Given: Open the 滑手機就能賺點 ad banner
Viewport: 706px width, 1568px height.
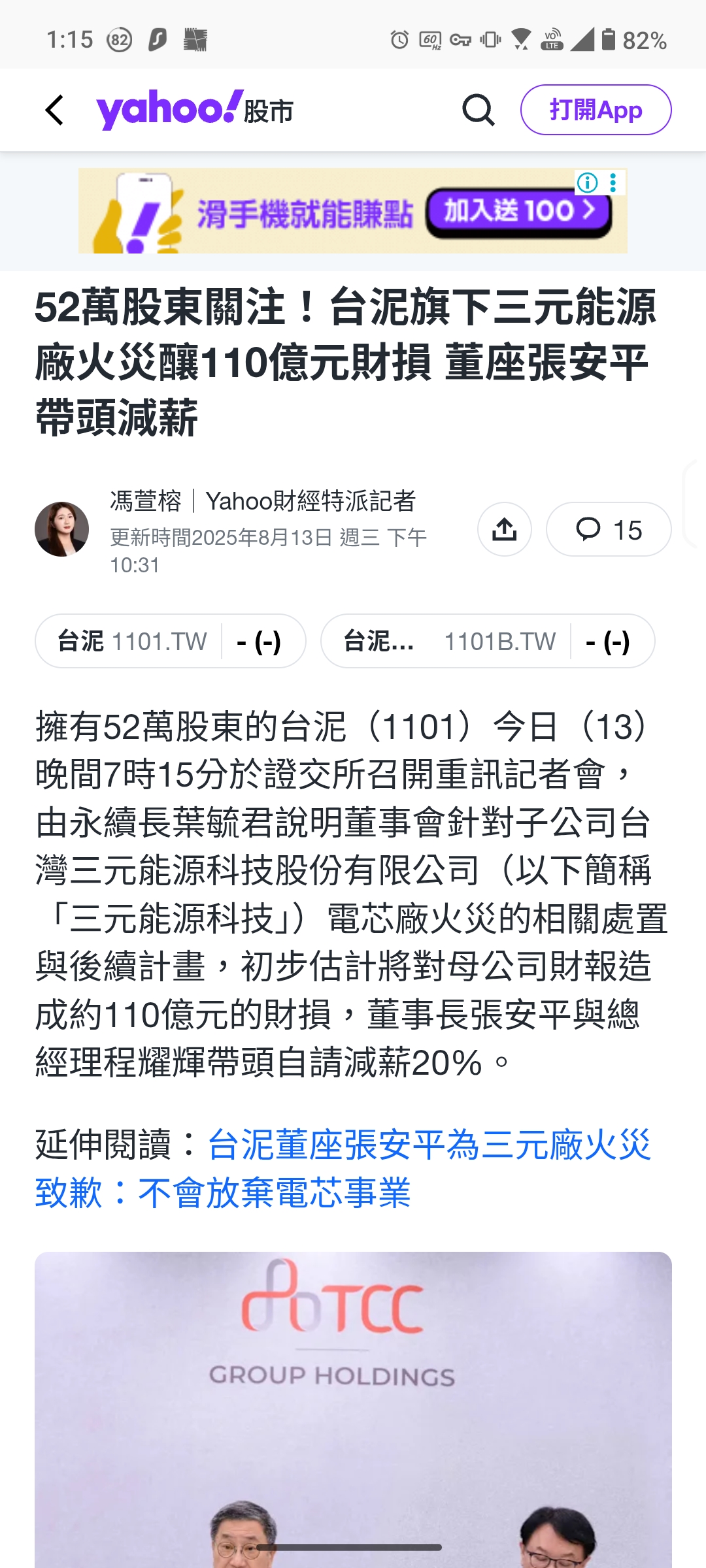Looking at the screenshot, I should click(353, 211).
